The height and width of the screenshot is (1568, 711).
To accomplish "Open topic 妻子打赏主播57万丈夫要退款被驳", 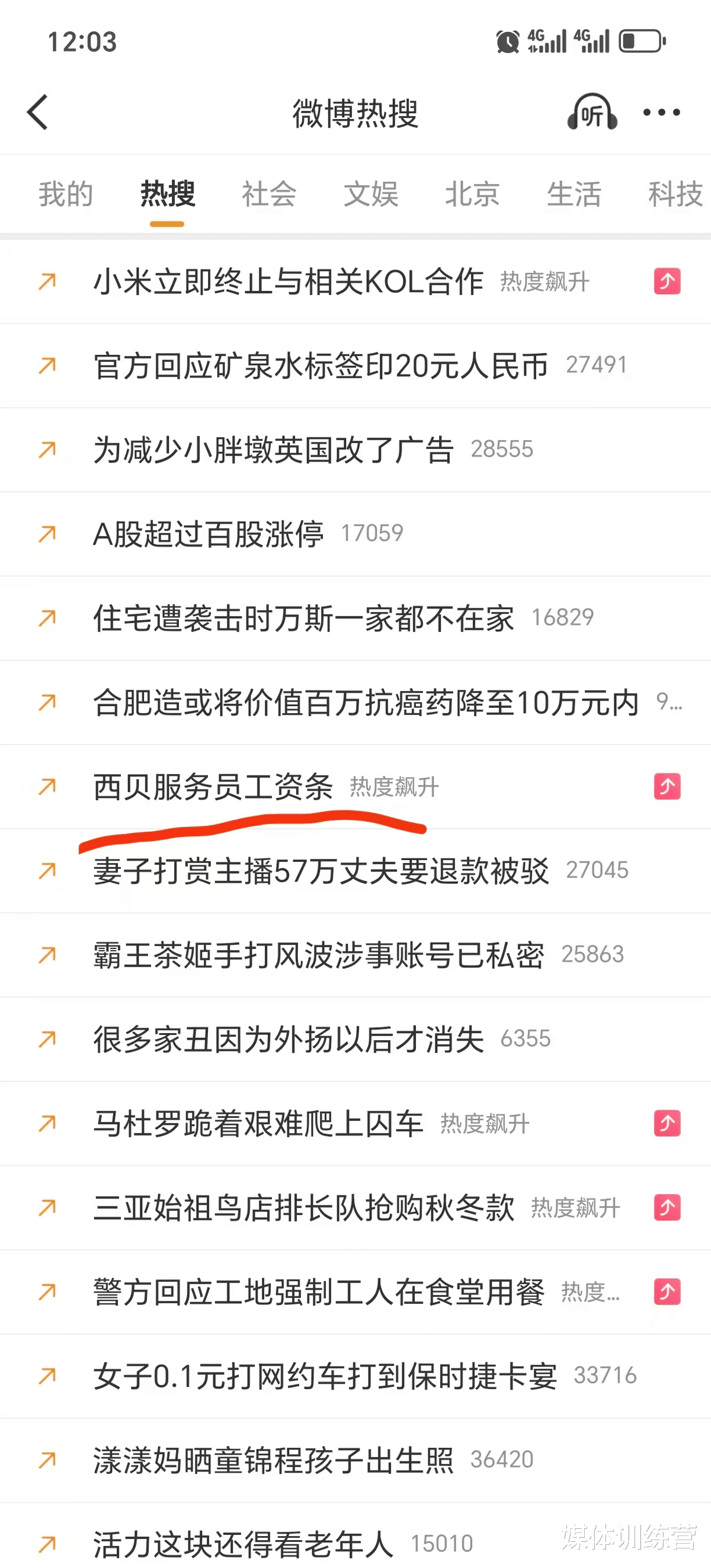I will tap(355, 870).
